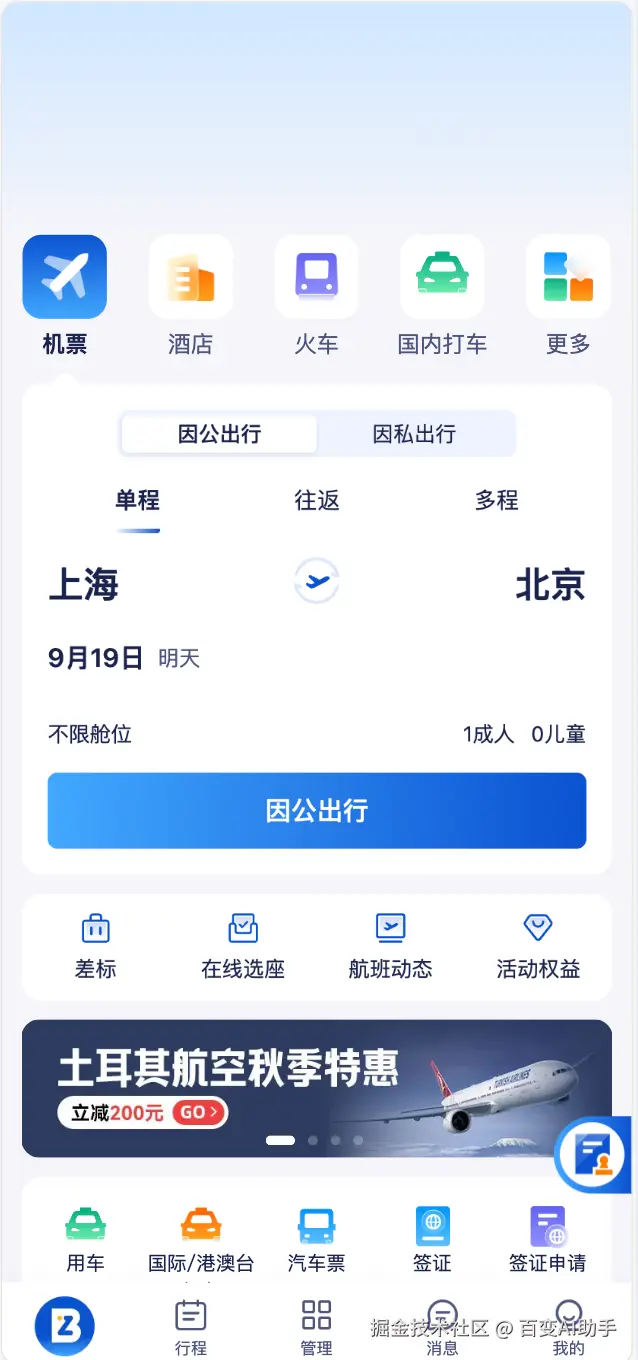Tap the blue 因公出行 search button
The height and width of the screenshot is (1360, 638).
(x=317, y=810)
